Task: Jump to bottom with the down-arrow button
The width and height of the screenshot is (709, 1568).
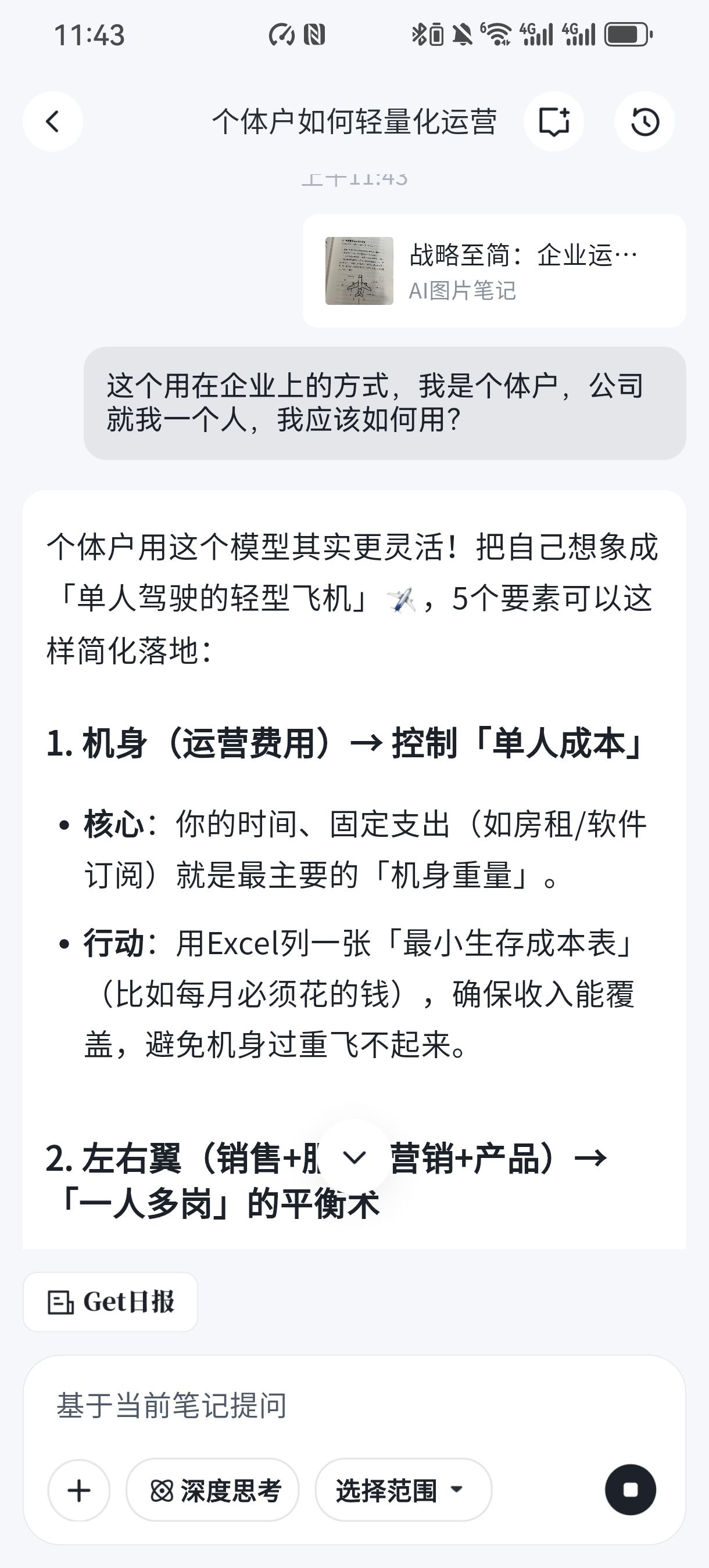Action: (x=354, y=1156)
